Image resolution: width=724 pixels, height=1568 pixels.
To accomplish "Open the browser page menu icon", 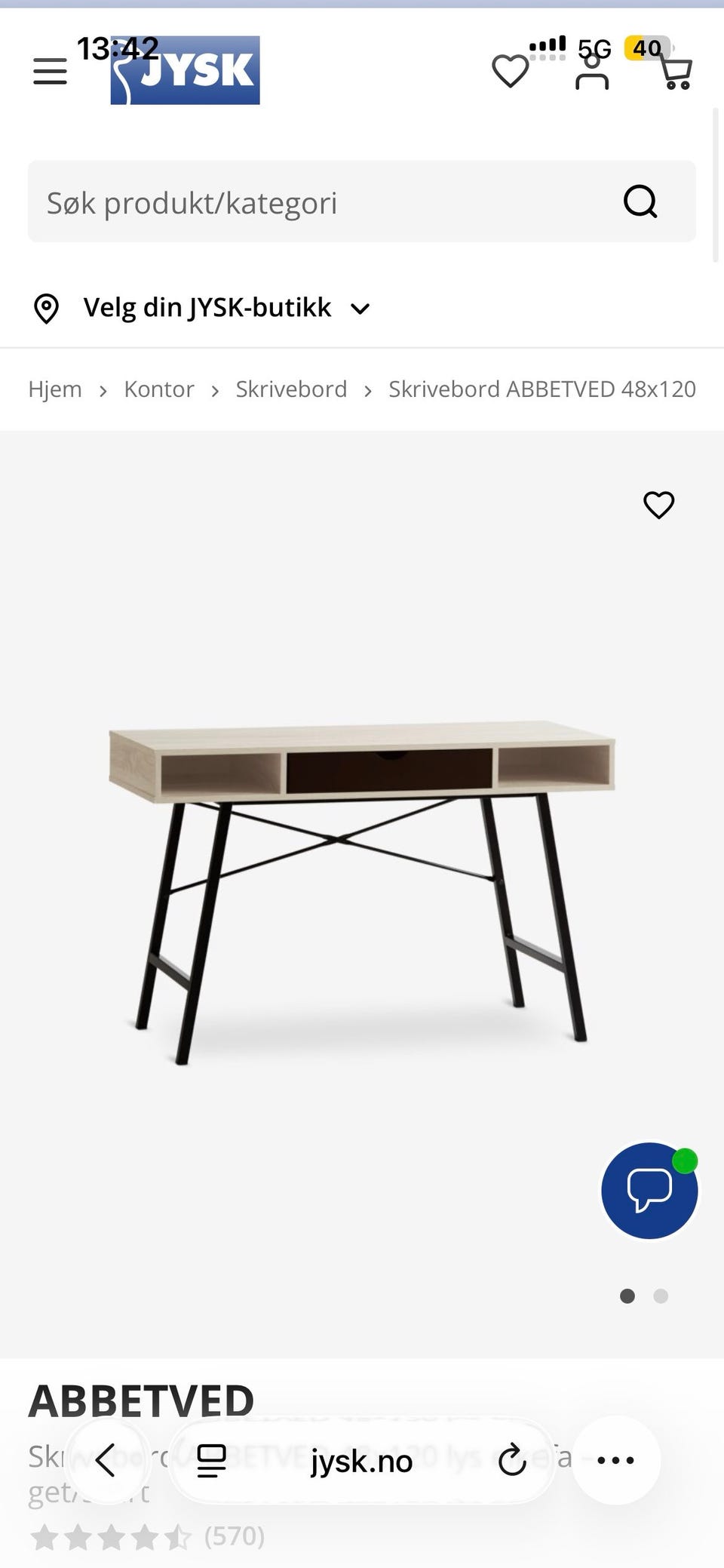I will coord(211,1461).
